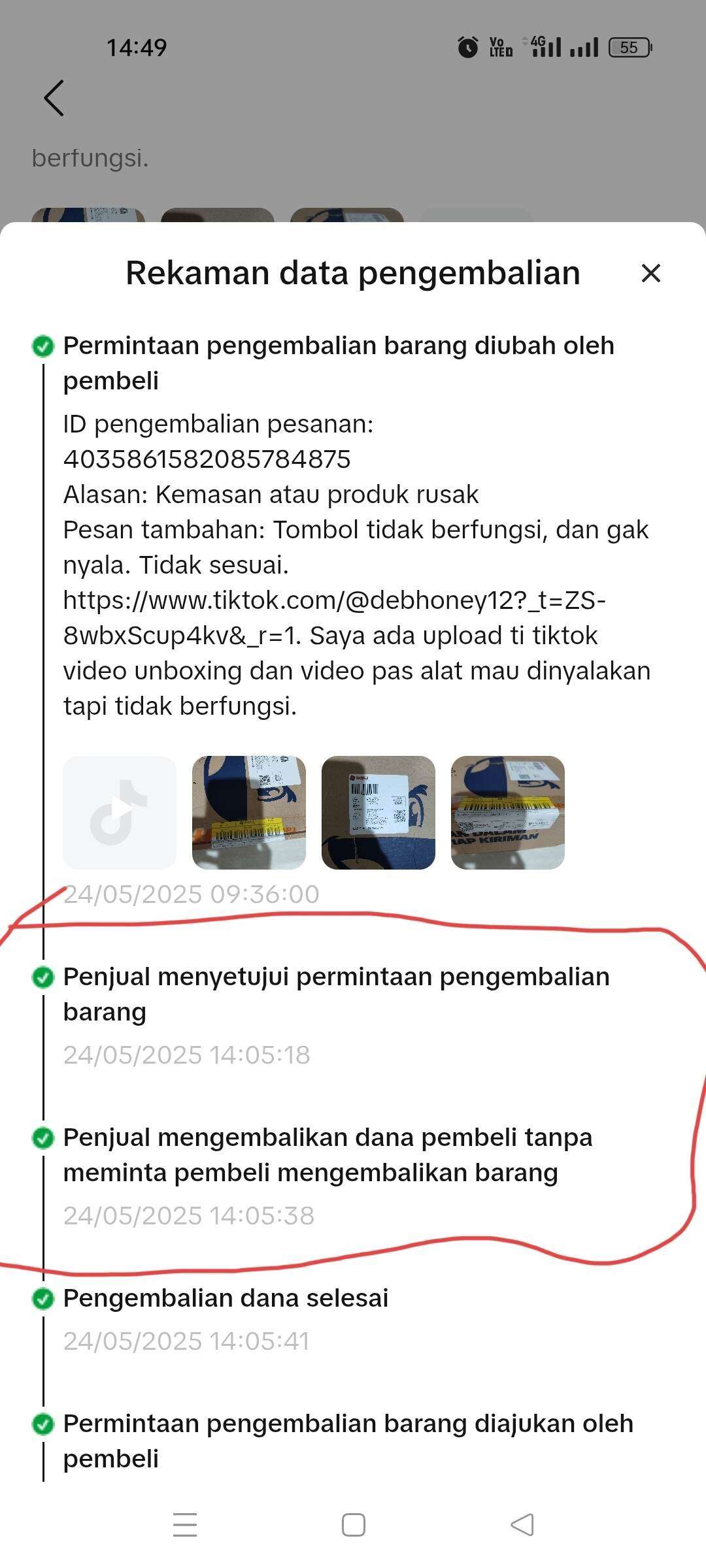
Task: Open the TikTok video attachment thumbnail
Action: (120, 813)
